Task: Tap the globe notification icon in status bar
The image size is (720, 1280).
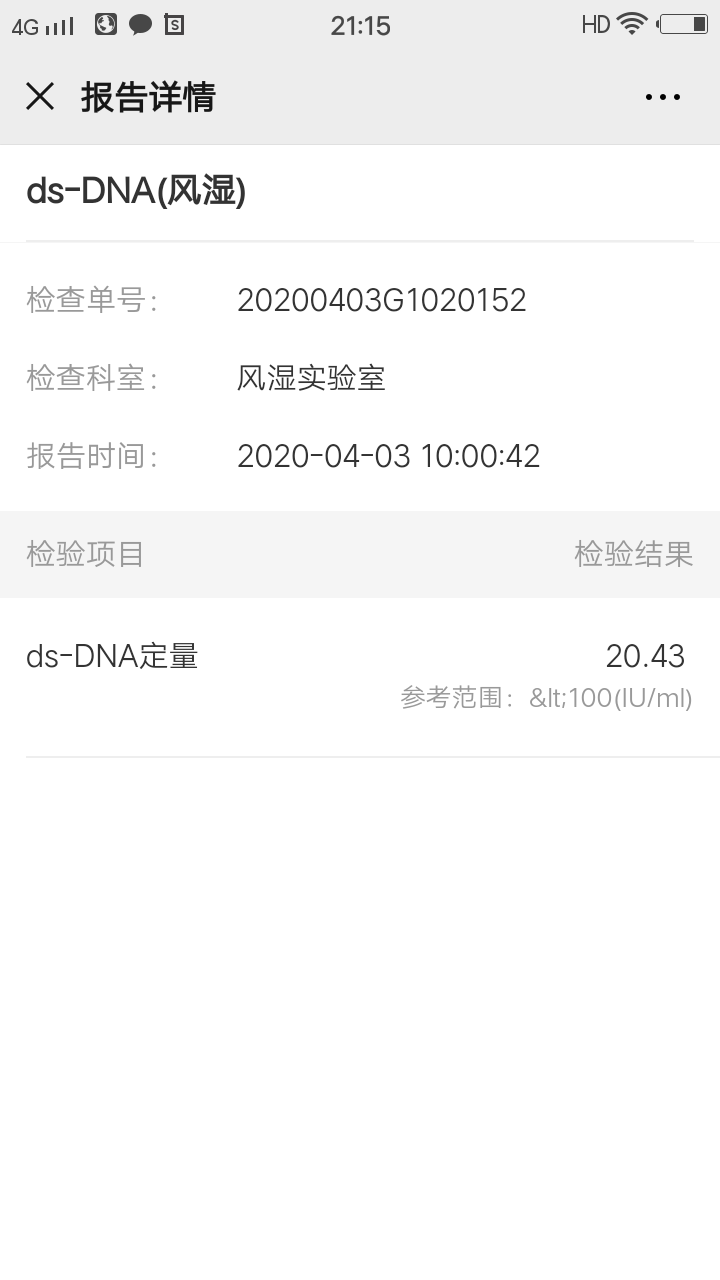Action: coord(105,24)
